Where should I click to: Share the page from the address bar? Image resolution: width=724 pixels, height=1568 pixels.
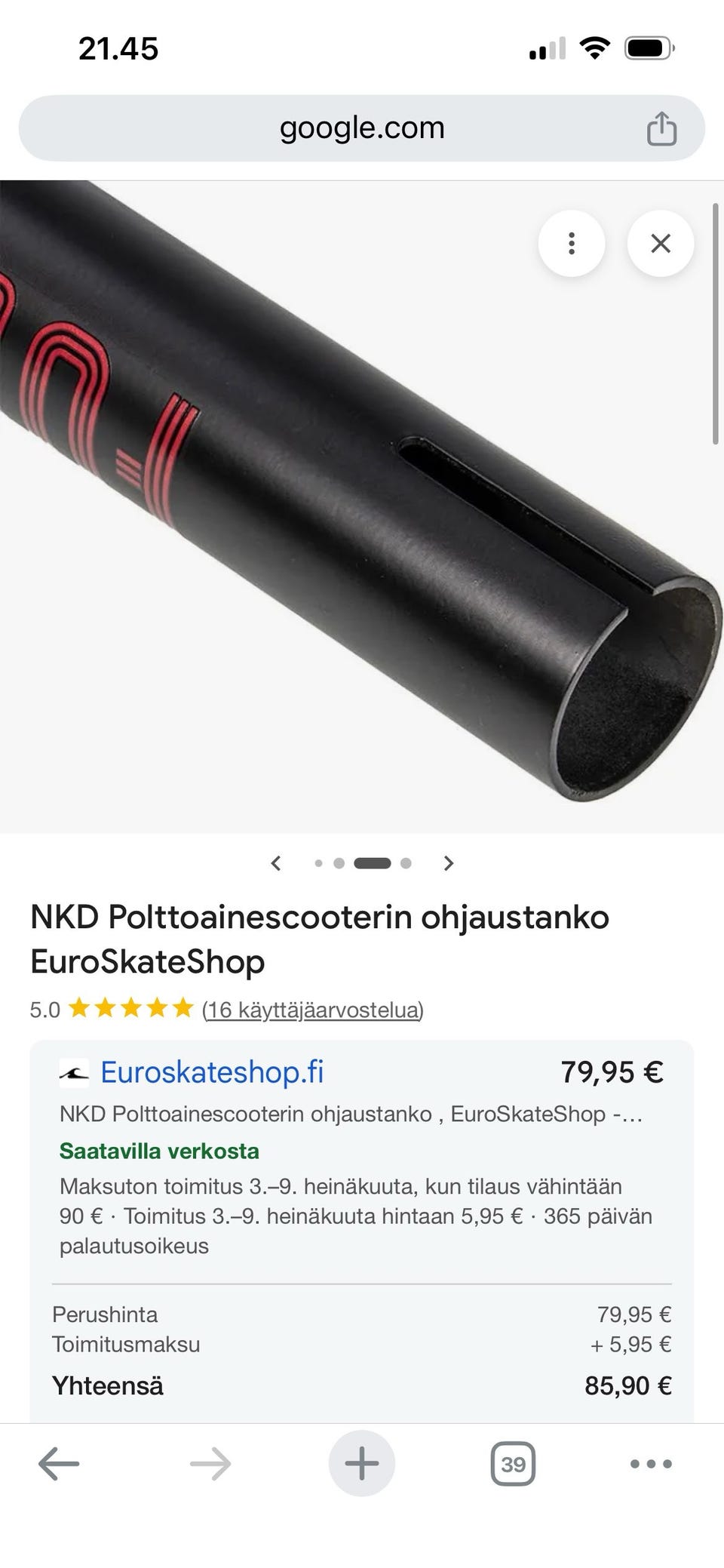[661, 128]
